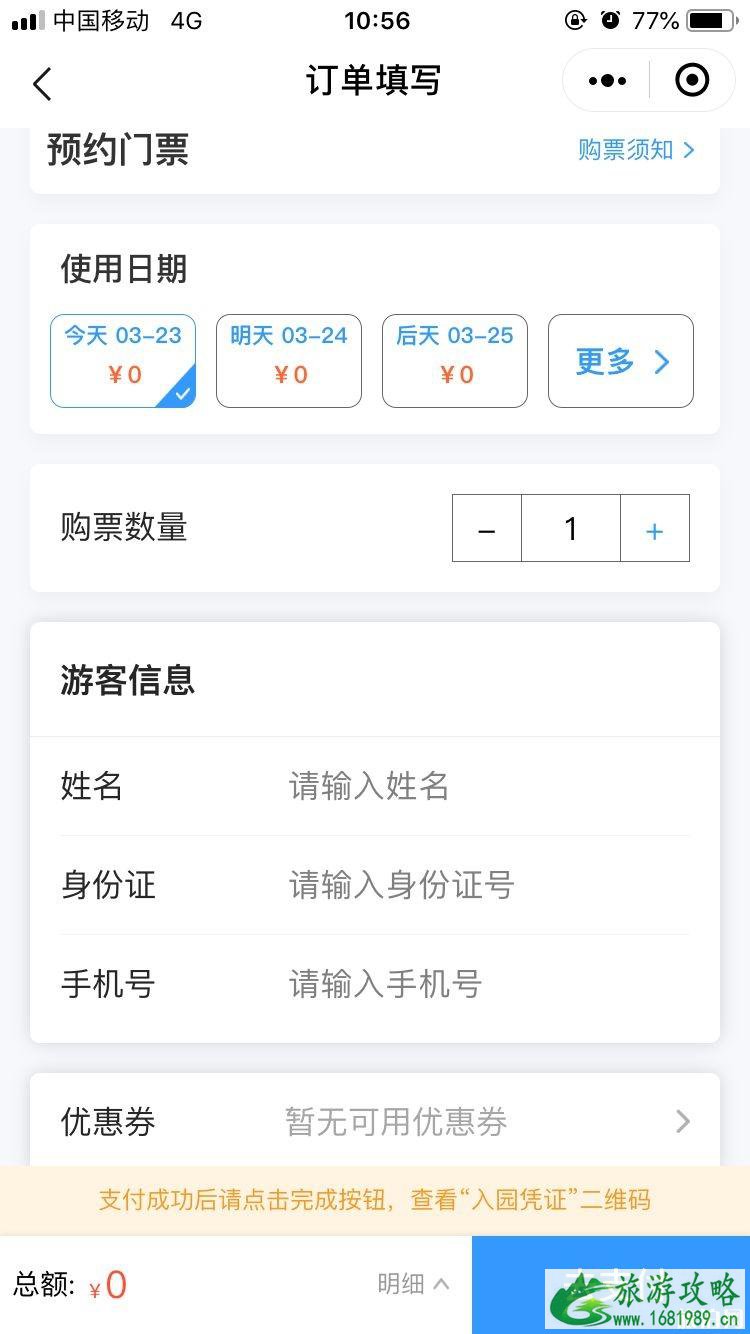Image resolution: width=750 pixels, height=1334 pixels.
Task: Click the chevron next to 购票须知
Action: [x=689, y=150]
